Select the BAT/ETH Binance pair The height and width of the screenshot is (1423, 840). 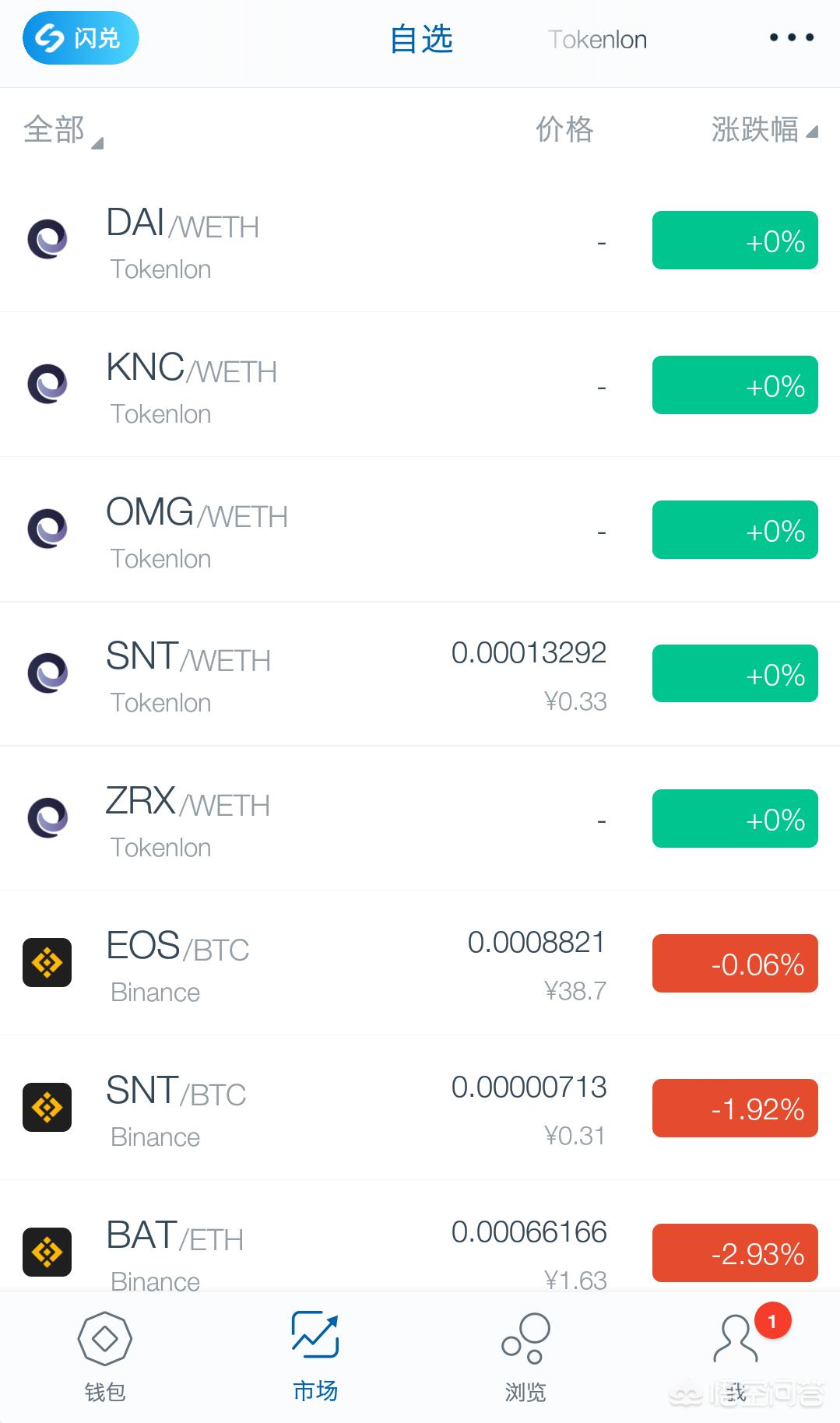pos(311,1250)
